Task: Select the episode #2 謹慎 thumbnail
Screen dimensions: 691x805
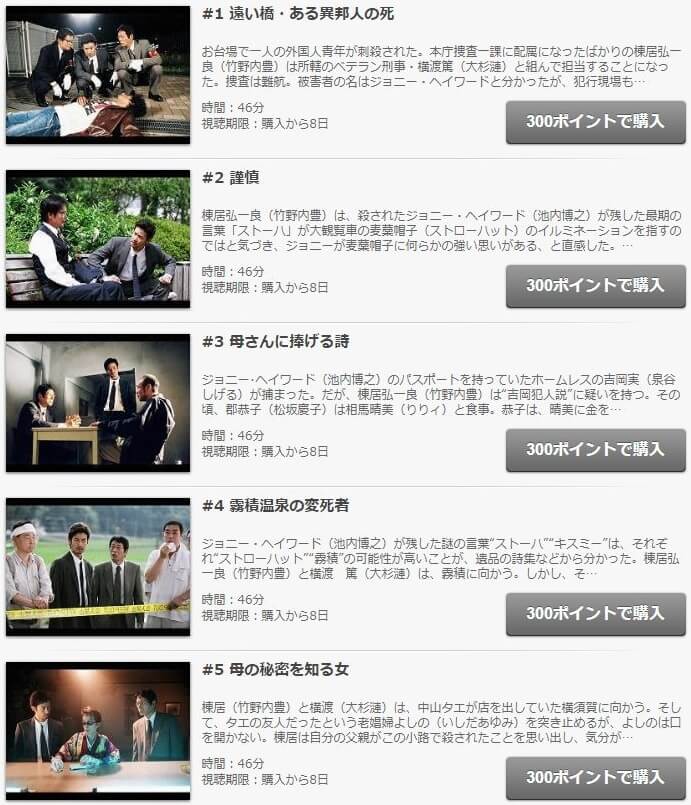Action: click(x=98, y=238)
